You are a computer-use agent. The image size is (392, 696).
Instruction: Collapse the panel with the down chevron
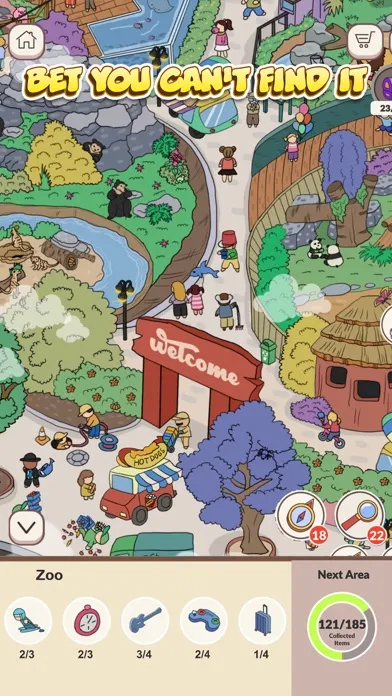[x=27, y=527]
